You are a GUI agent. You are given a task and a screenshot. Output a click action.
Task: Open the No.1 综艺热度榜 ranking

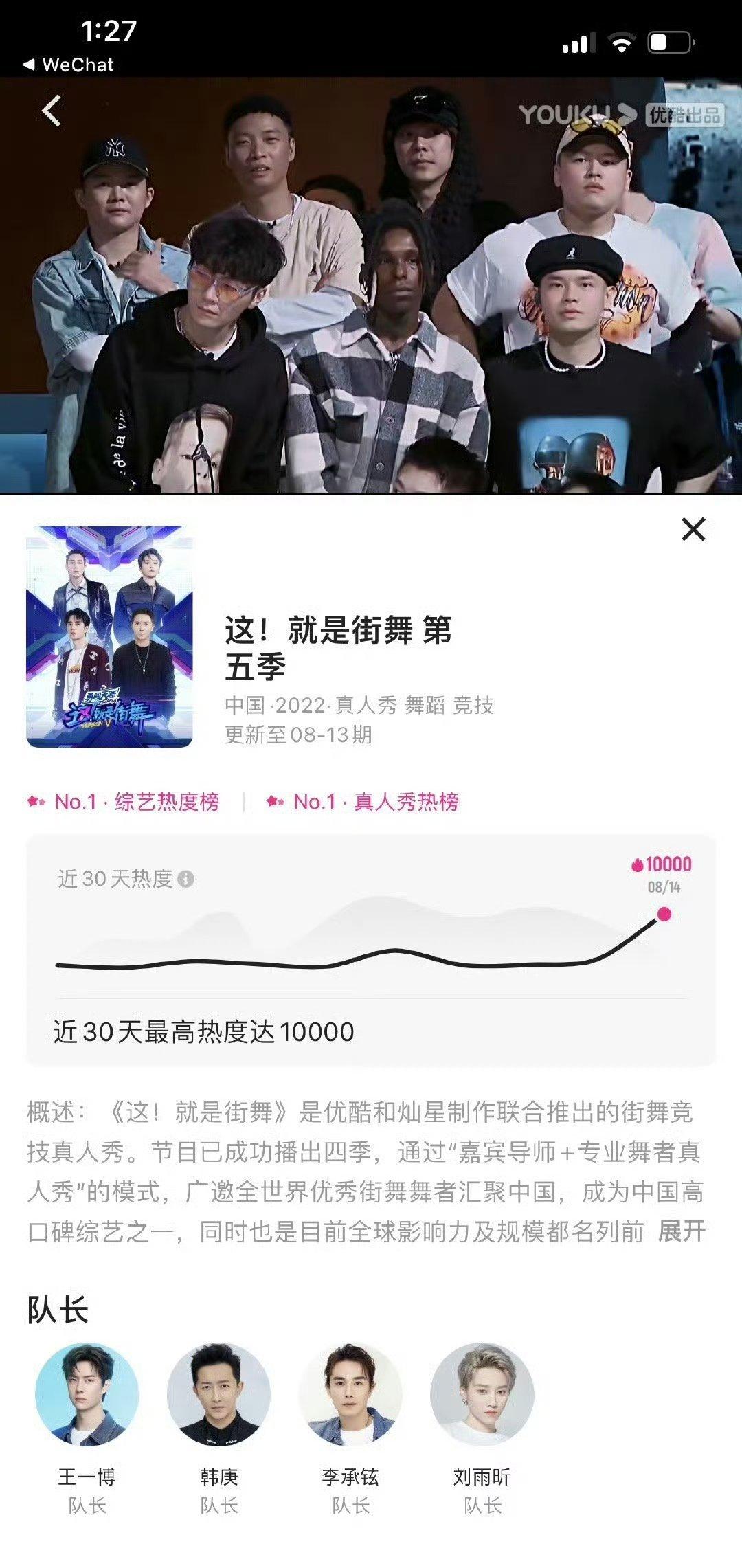click(124, 802)
